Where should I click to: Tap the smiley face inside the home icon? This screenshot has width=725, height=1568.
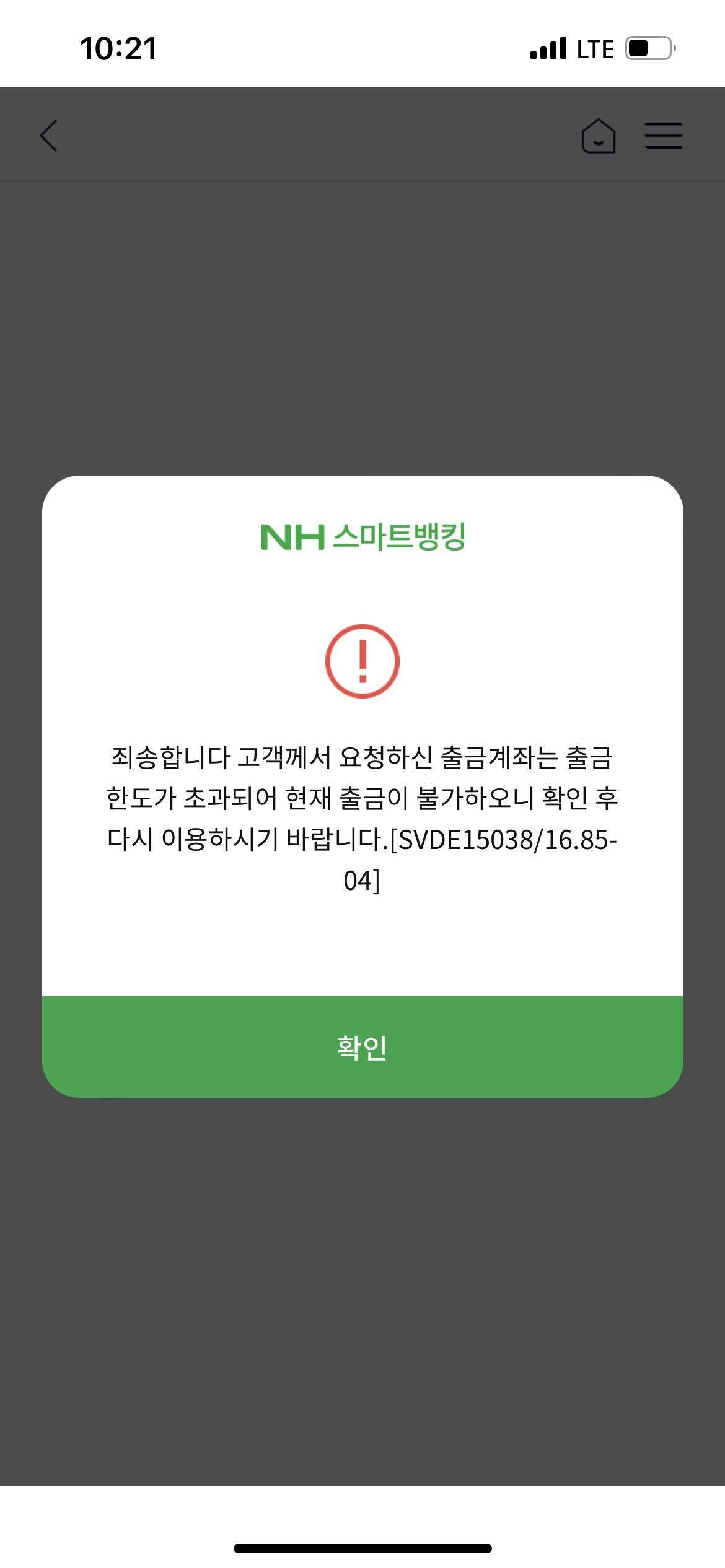coord(599,141)
